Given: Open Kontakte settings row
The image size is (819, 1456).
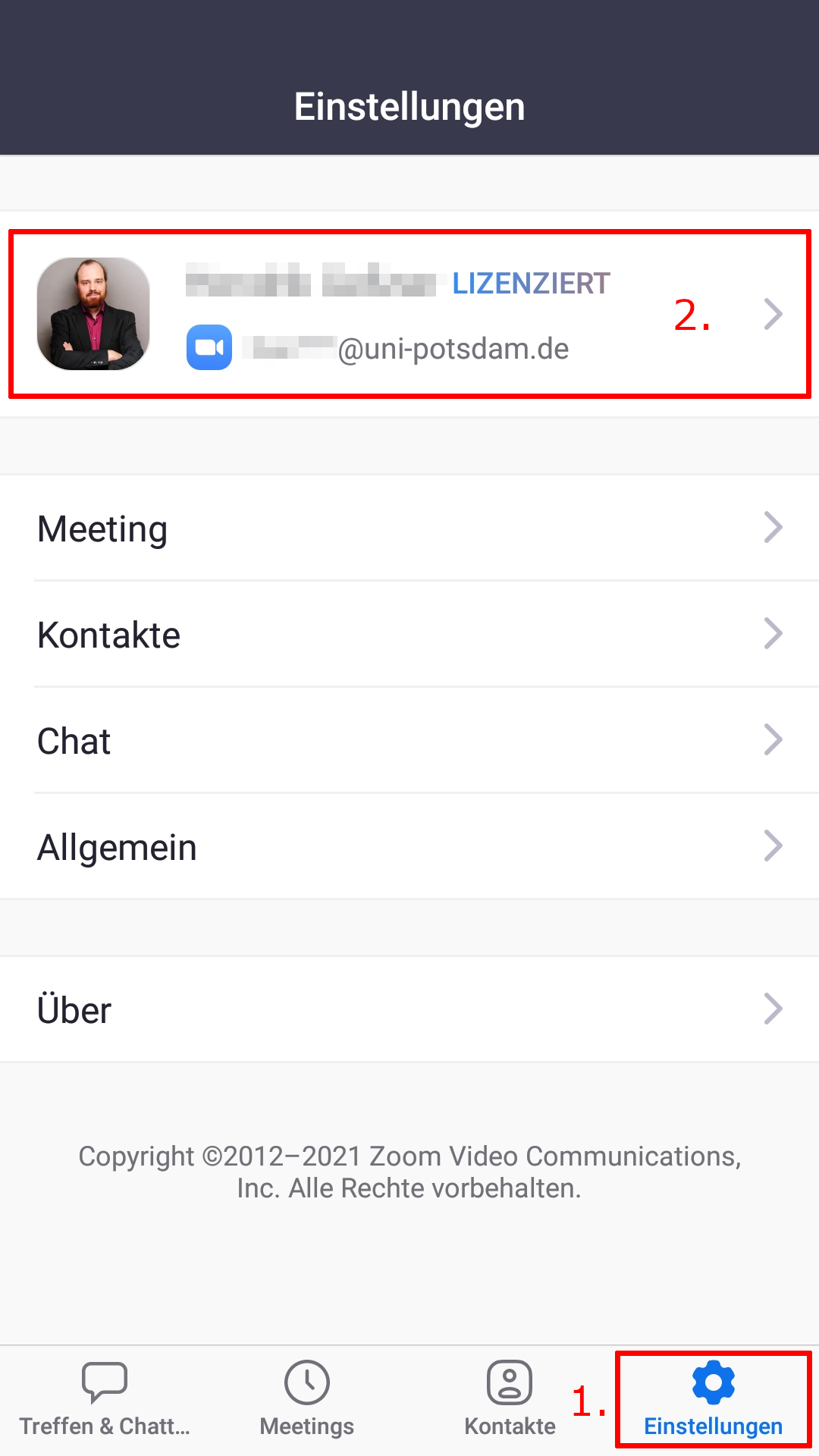Looking at the screenshot, I should (409, 635).
